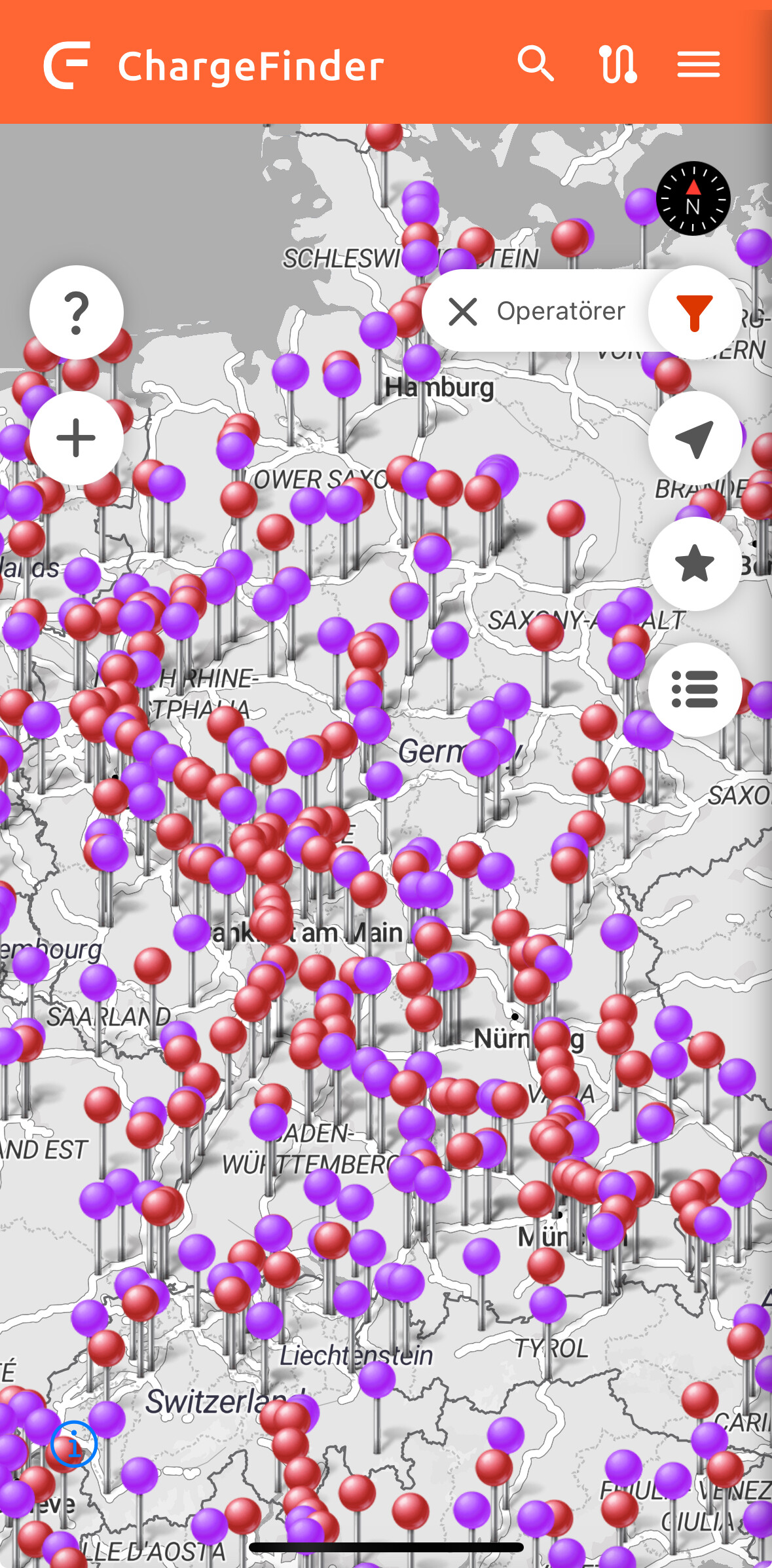Image resolution: width=772 pixels, height=1568 pixels.
Task: Add a new charging station with plus button
Action: point(77,438)
